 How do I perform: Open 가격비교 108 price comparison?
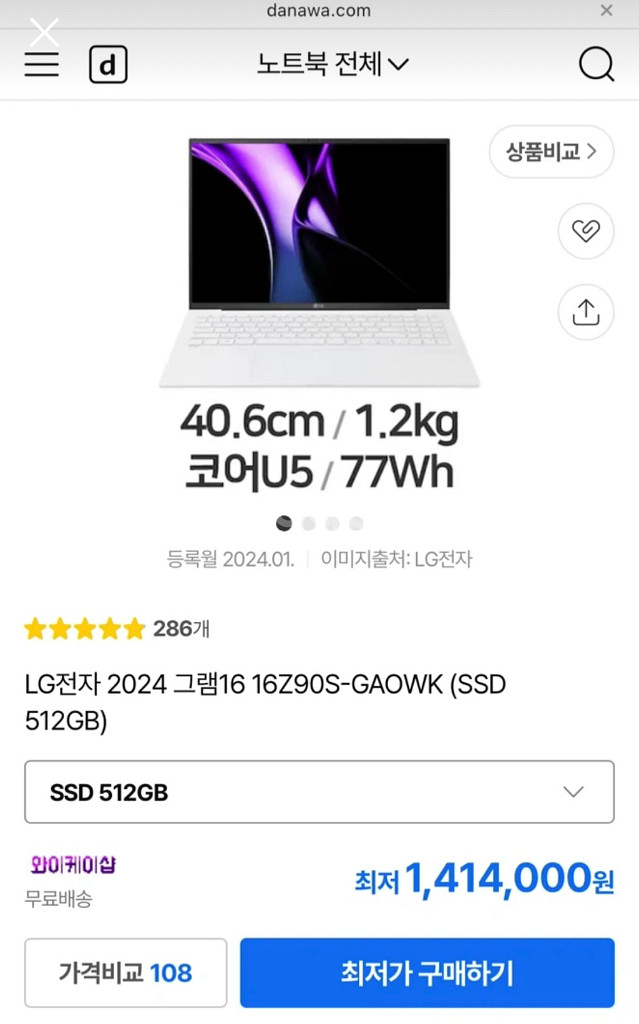(x=126, y=972)
